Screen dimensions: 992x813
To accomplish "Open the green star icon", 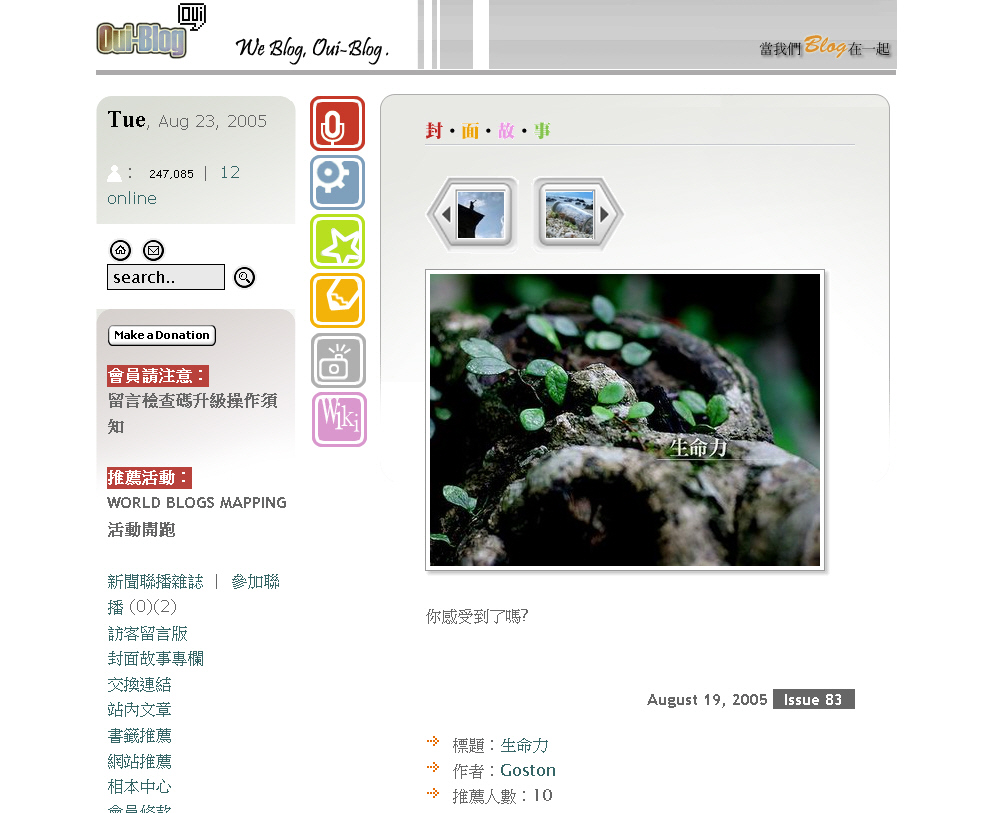I will (x=337, y=241).
